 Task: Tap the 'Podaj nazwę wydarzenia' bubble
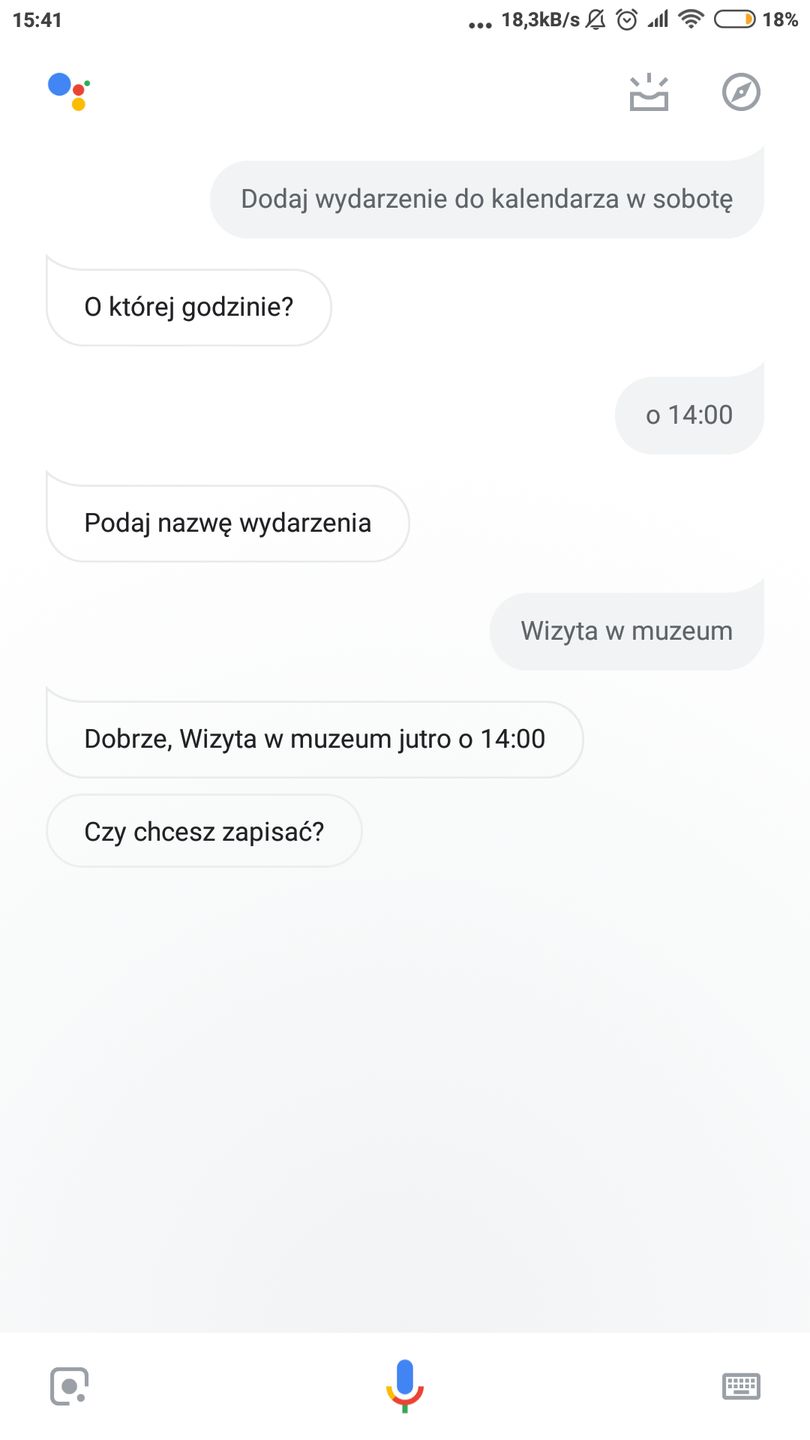[x=227, y=522]
